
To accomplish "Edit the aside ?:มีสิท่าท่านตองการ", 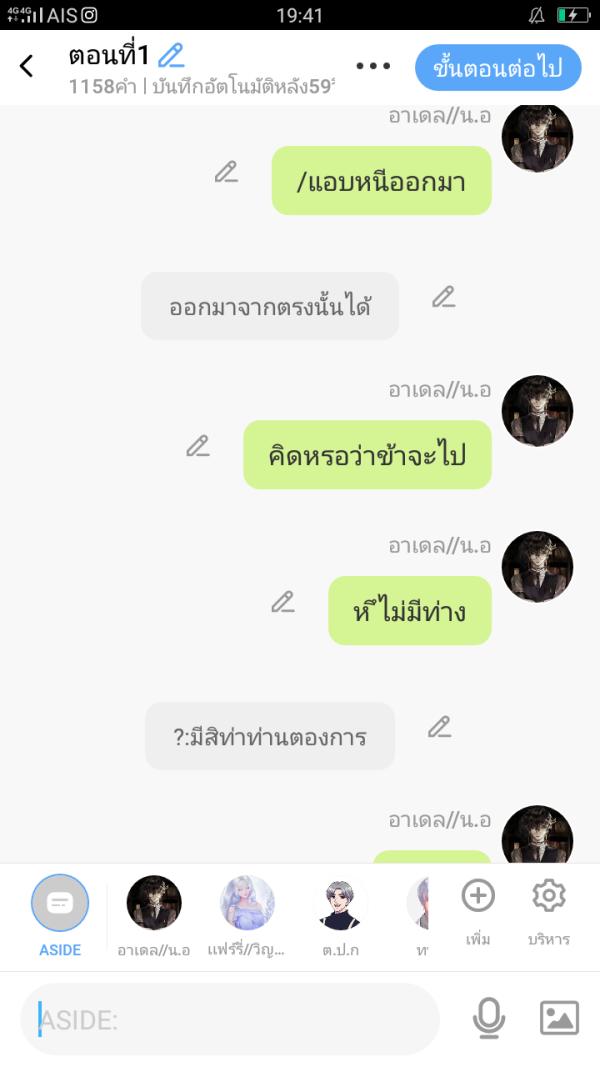I will tap(439, 727).
